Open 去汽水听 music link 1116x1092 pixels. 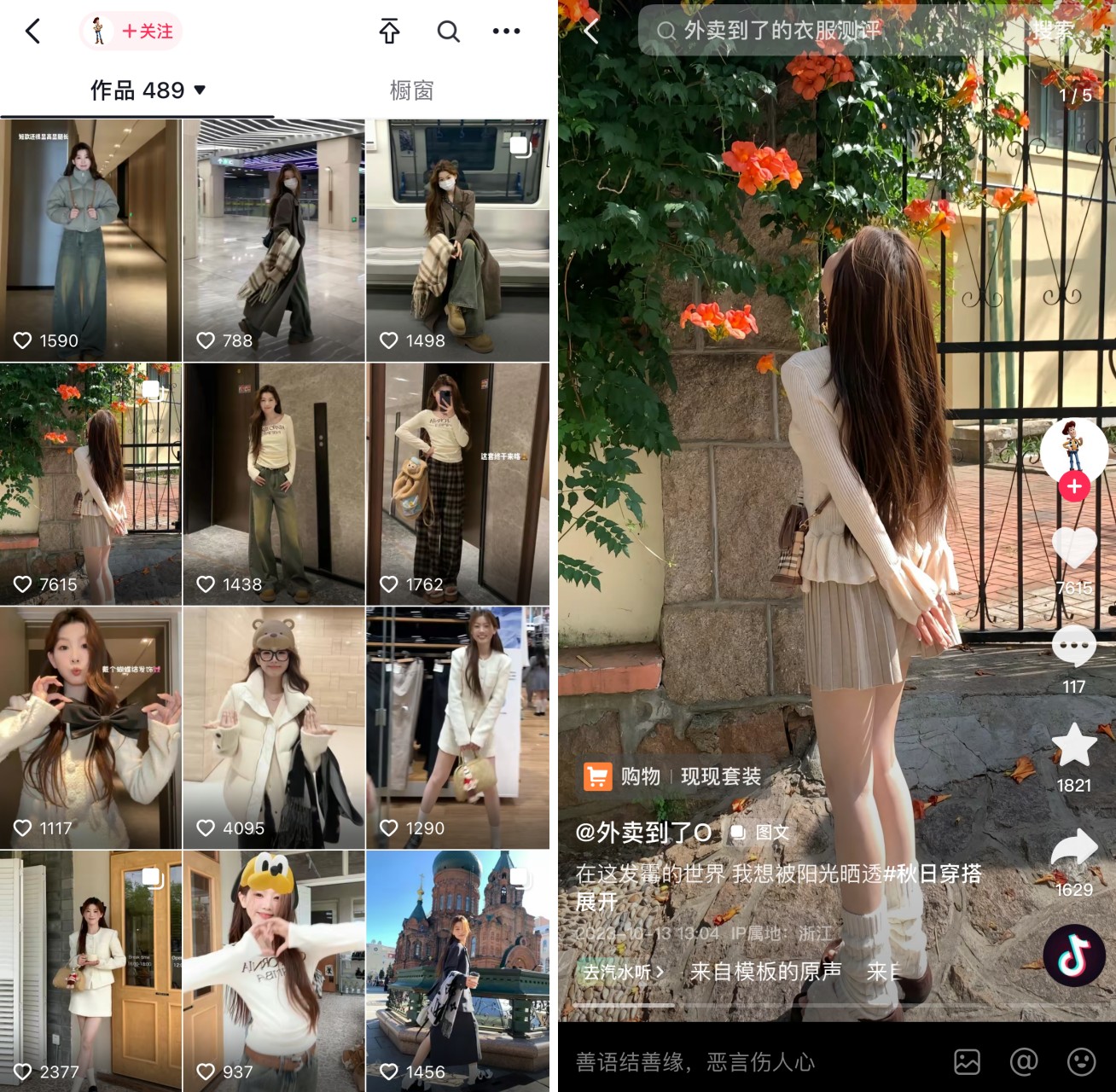[622, 972]
